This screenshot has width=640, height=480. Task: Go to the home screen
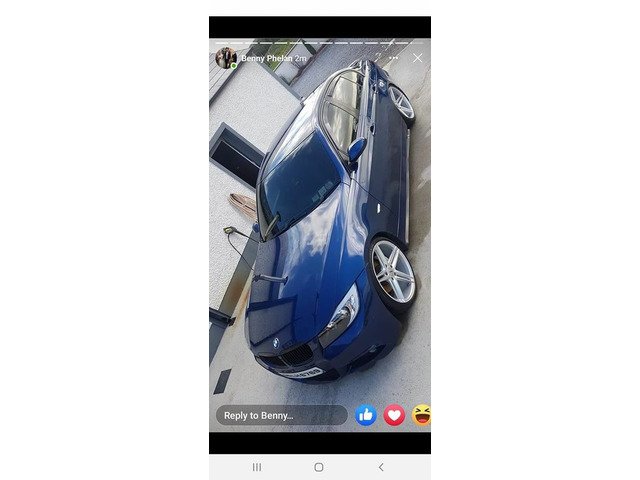coord(319,467)
